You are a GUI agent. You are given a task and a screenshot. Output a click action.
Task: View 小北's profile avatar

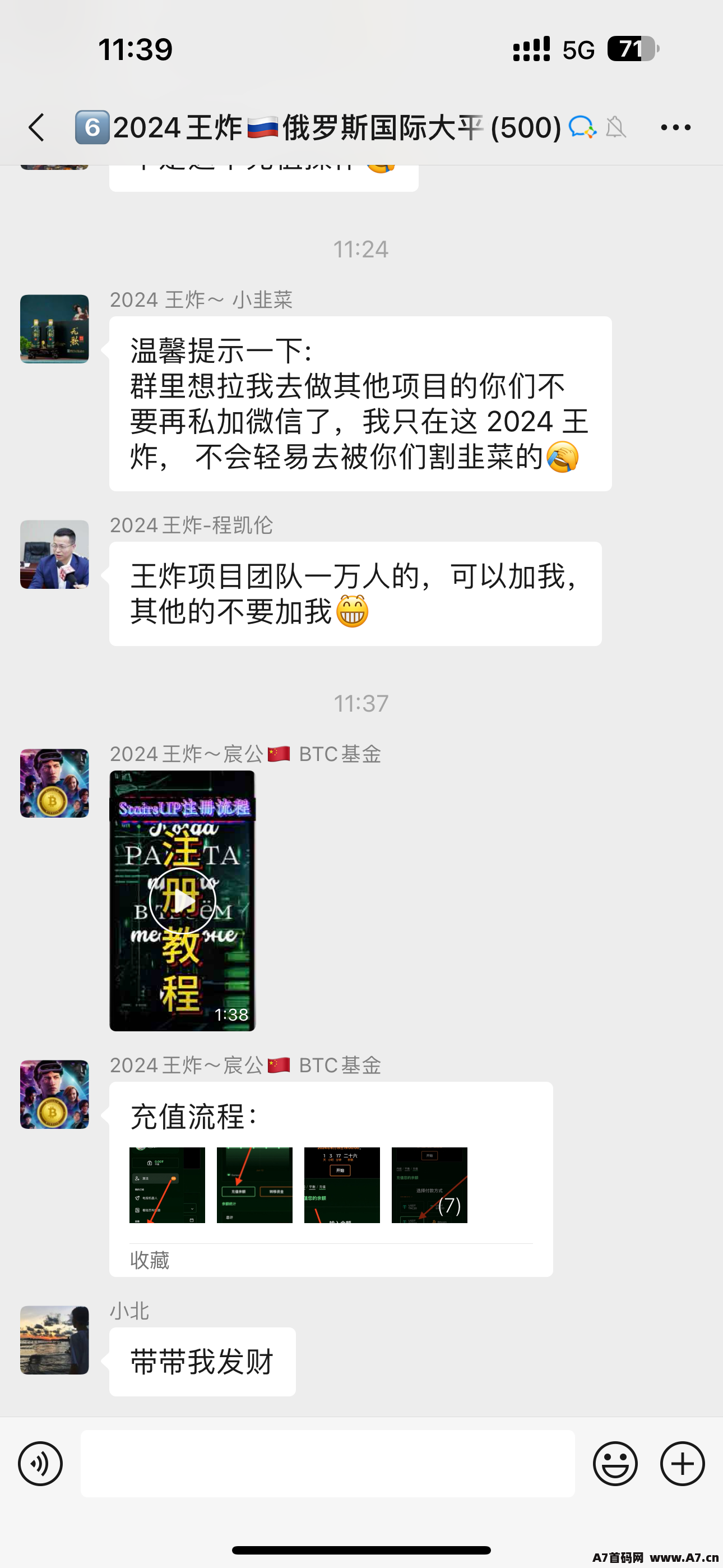pyautogui.click(x=55, y=1340)
